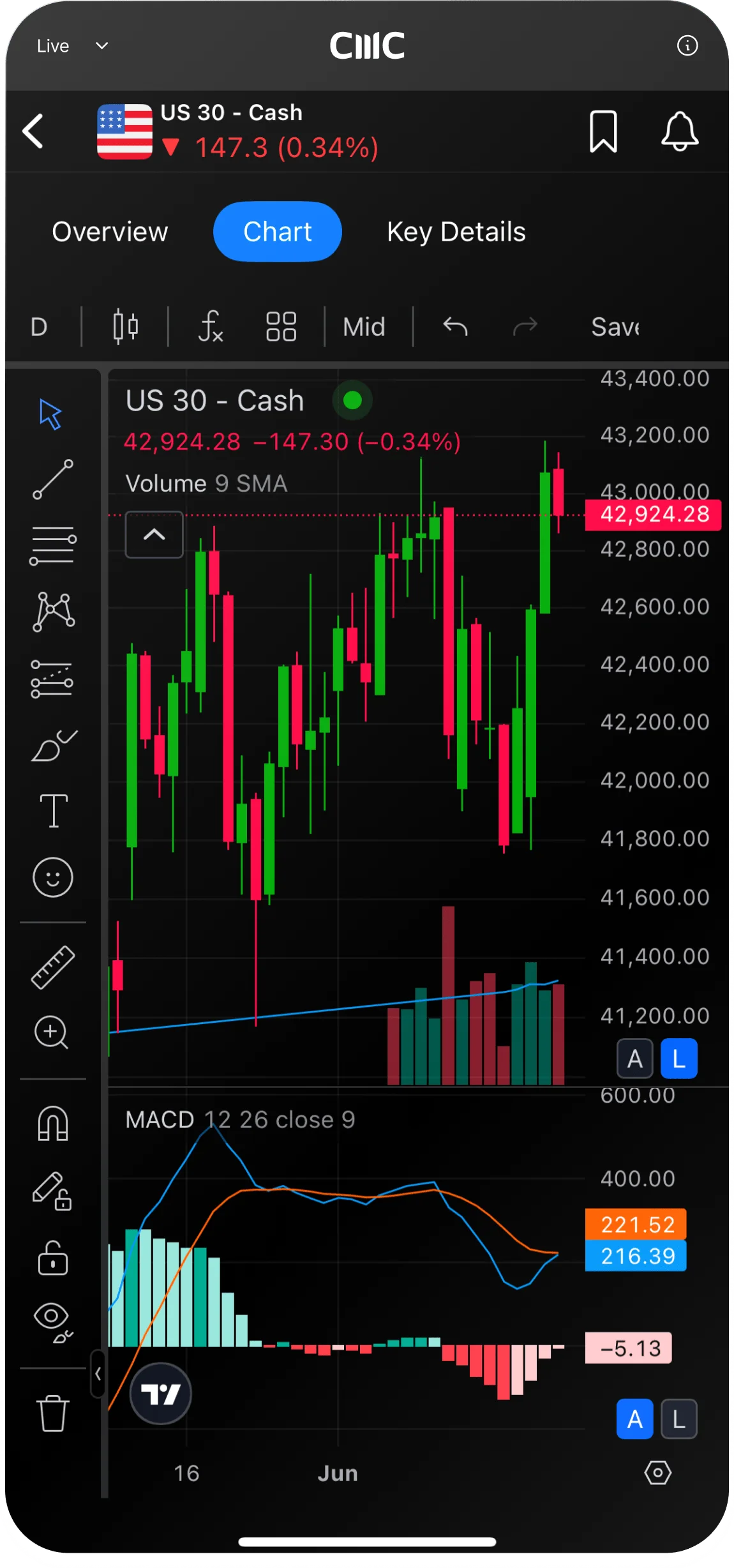Switch to the Overview tab
The height and width of the screenshot is (1568, 734).
click(110, 232)
